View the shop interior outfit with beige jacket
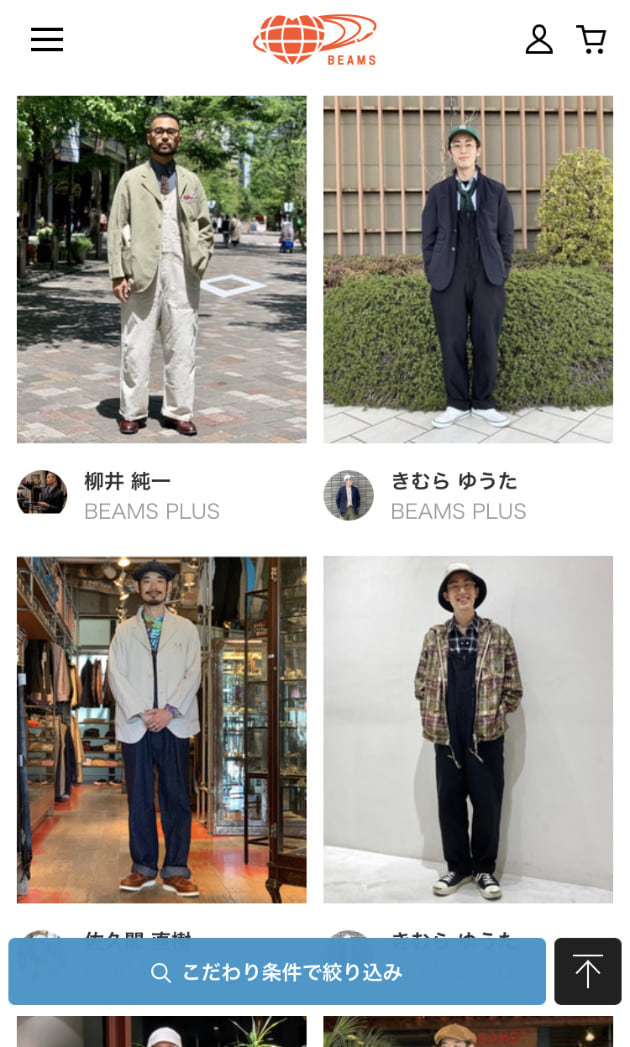The height and width of the screenshot is (1047, 630). 162,729
